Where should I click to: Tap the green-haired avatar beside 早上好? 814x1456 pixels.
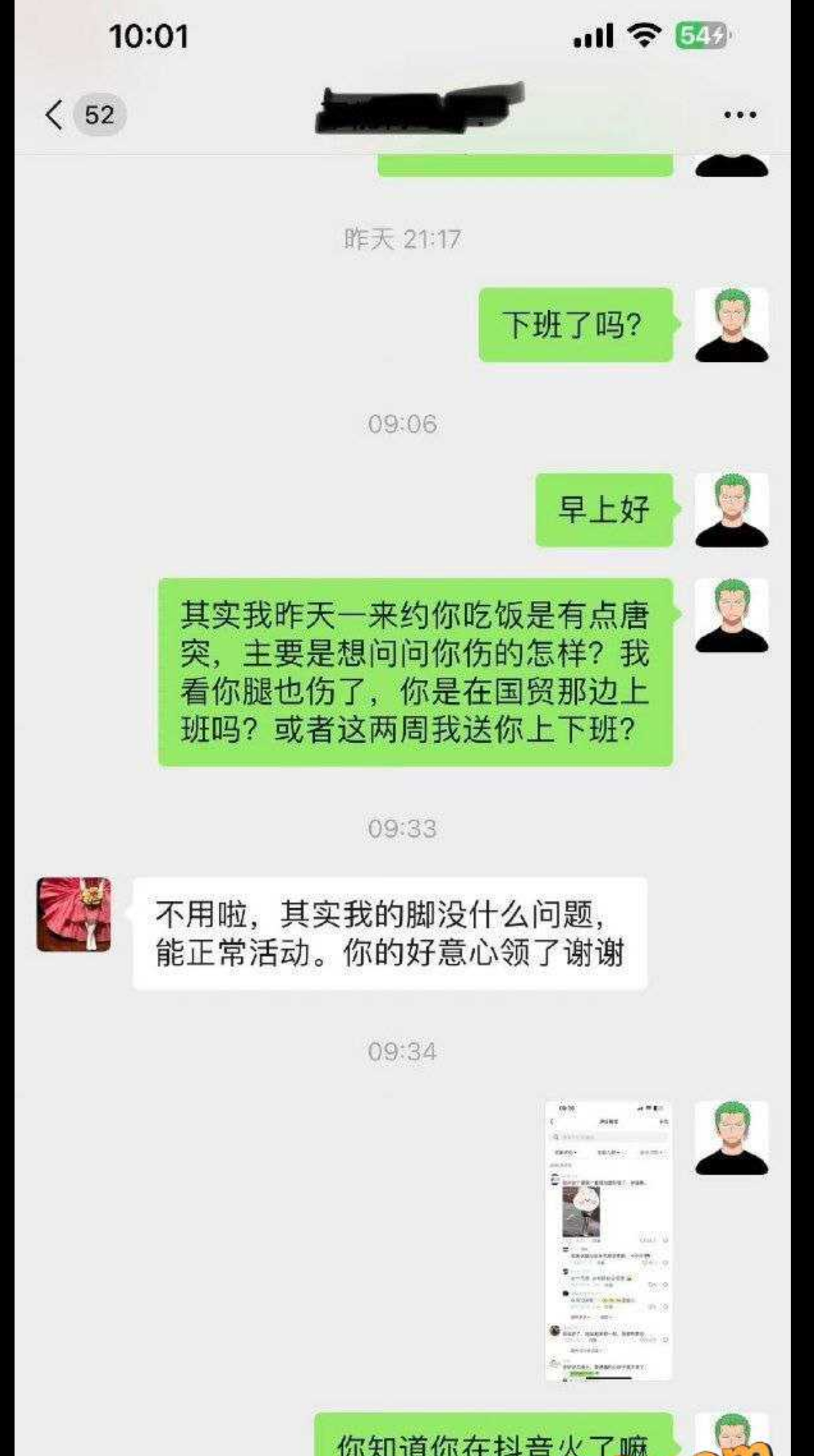[x=731, y=510]
